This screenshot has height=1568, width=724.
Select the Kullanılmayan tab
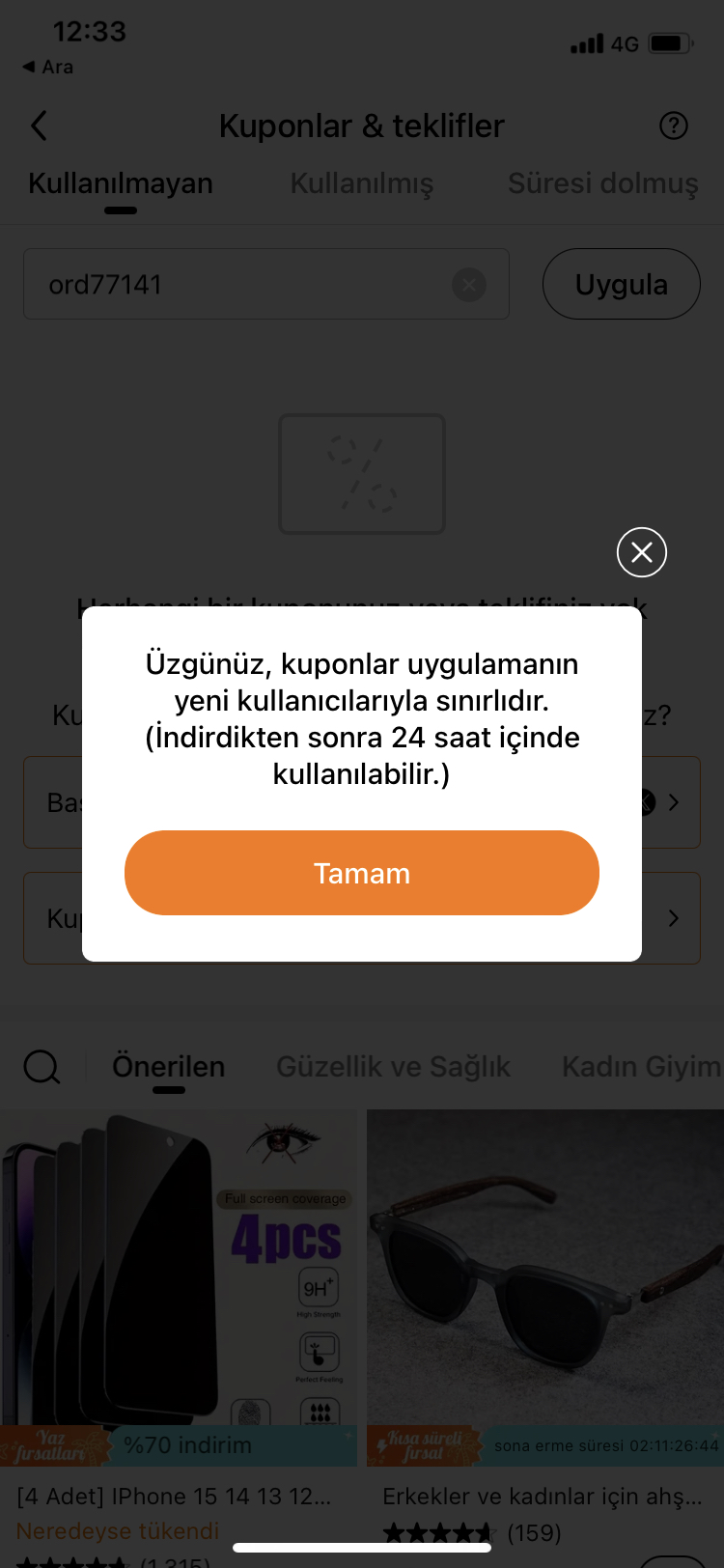121,183
